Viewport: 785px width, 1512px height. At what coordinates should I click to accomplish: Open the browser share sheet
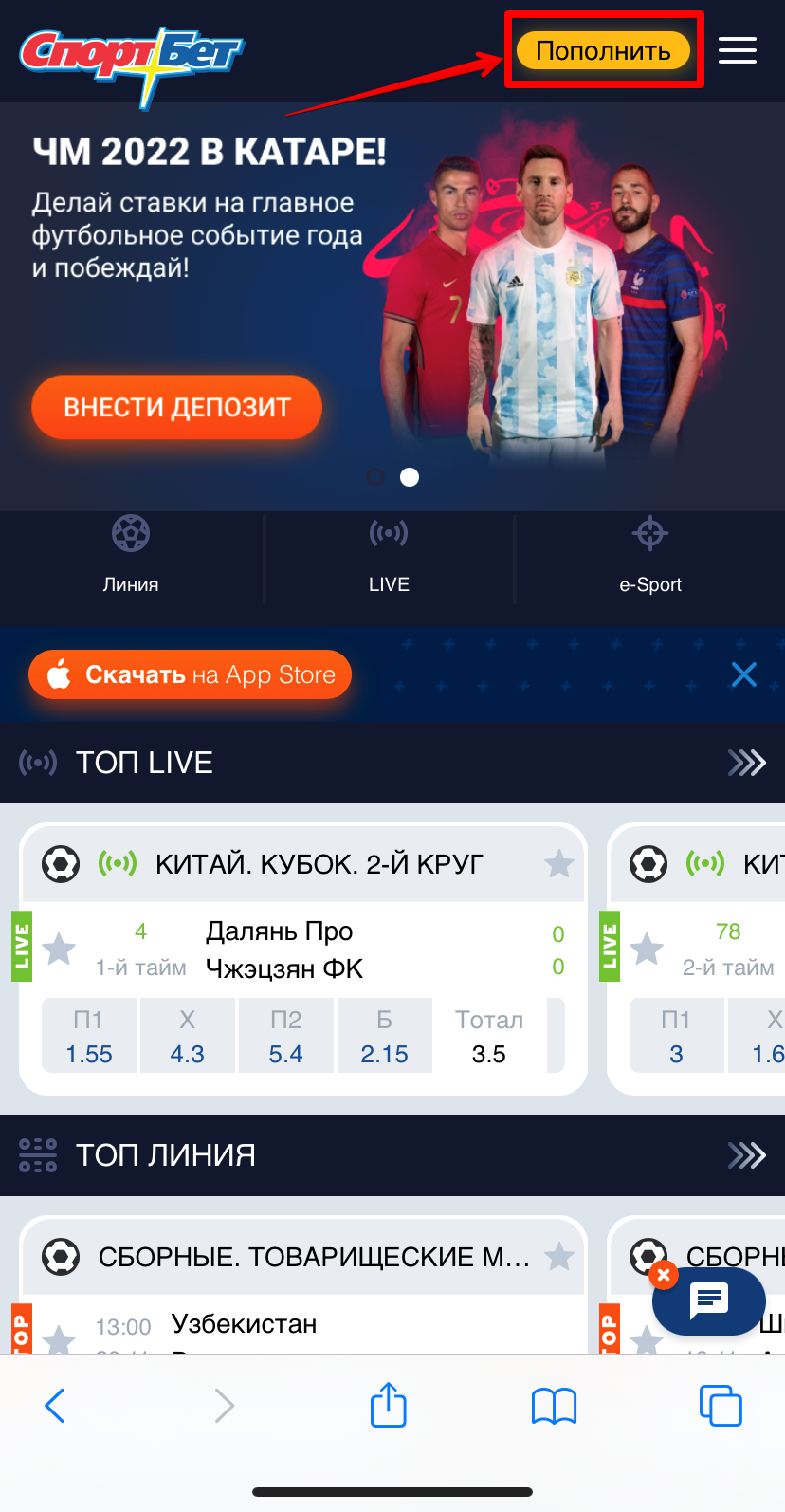[x=388, y=1405]
